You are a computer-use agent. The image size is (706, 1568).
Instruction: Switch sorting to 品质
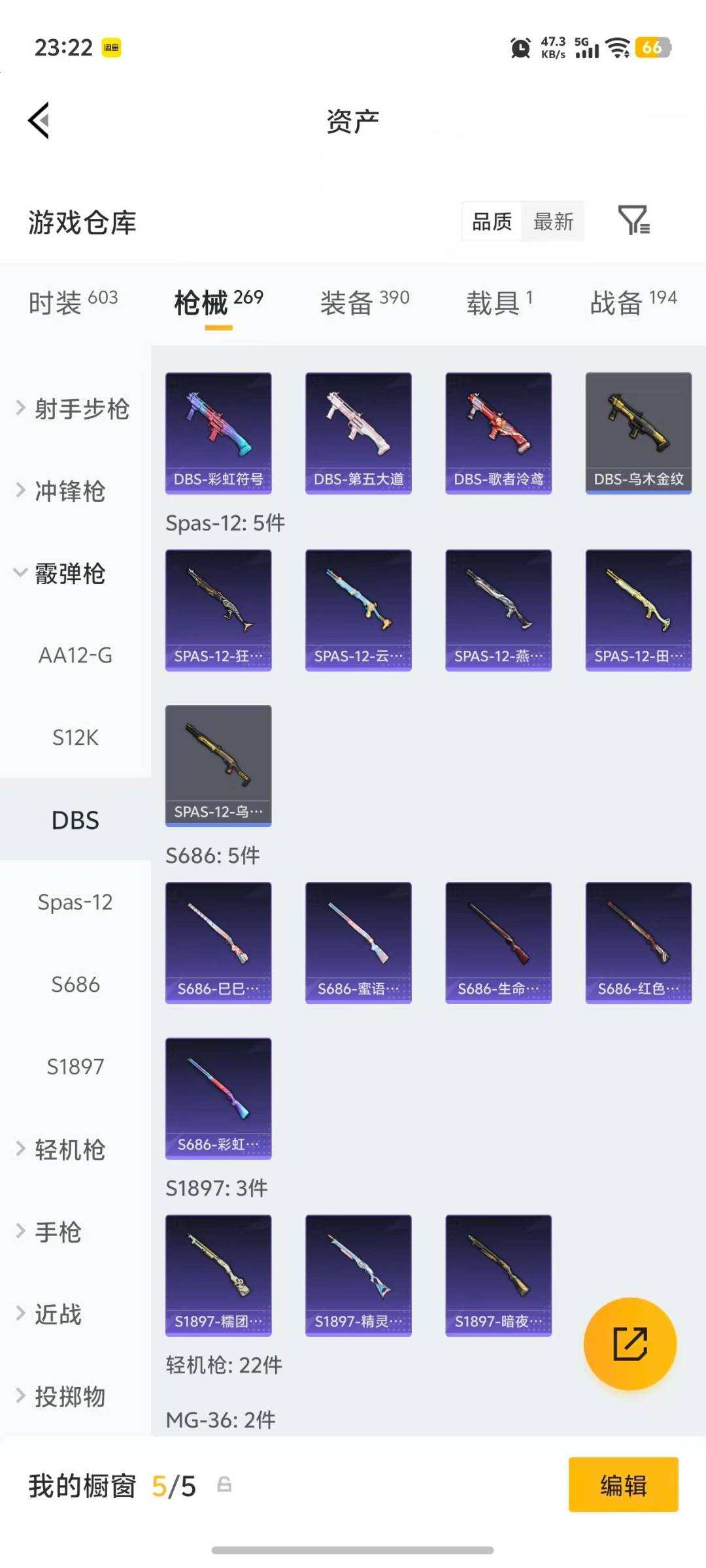492,222
